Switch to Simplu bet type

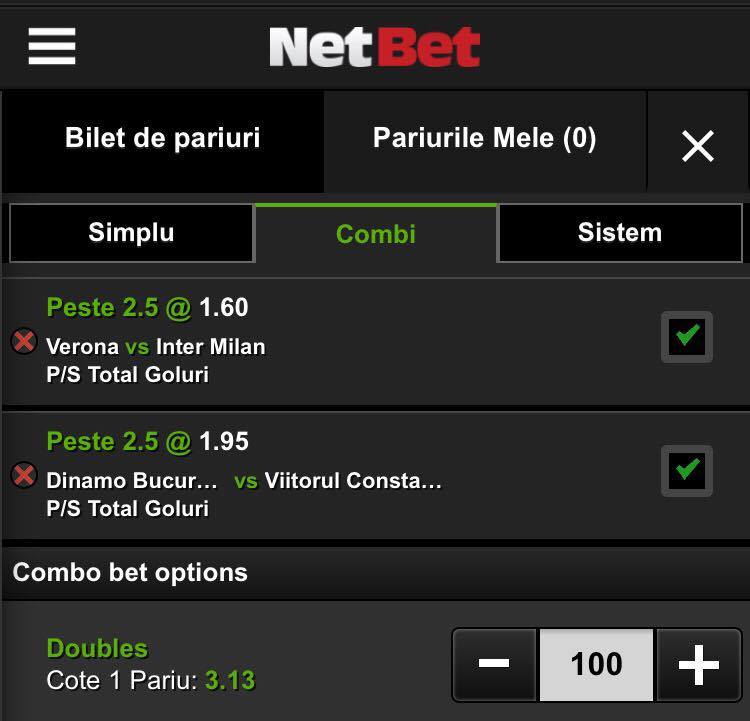(x=131, y=233)
